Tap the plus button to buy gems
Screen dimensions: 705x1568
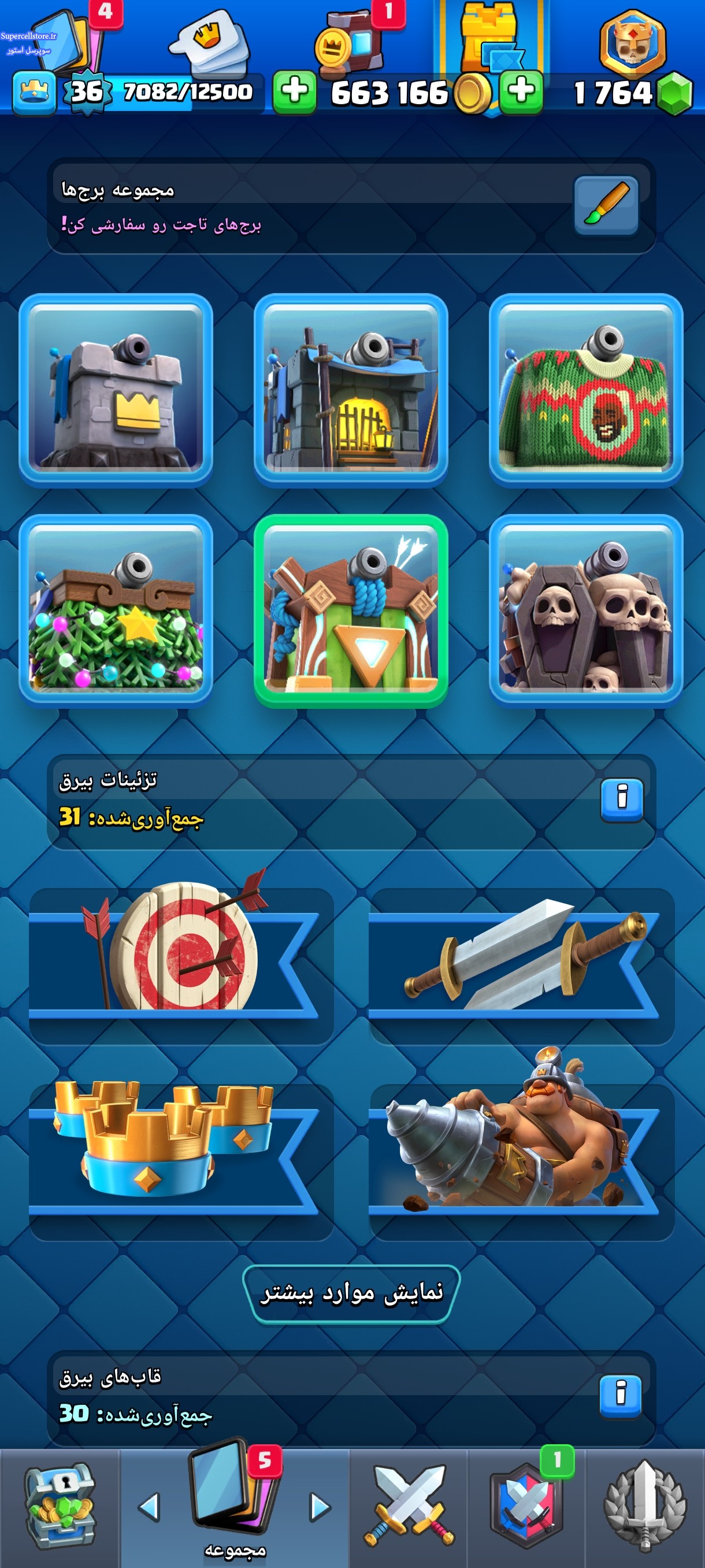(x=521, y=93)
